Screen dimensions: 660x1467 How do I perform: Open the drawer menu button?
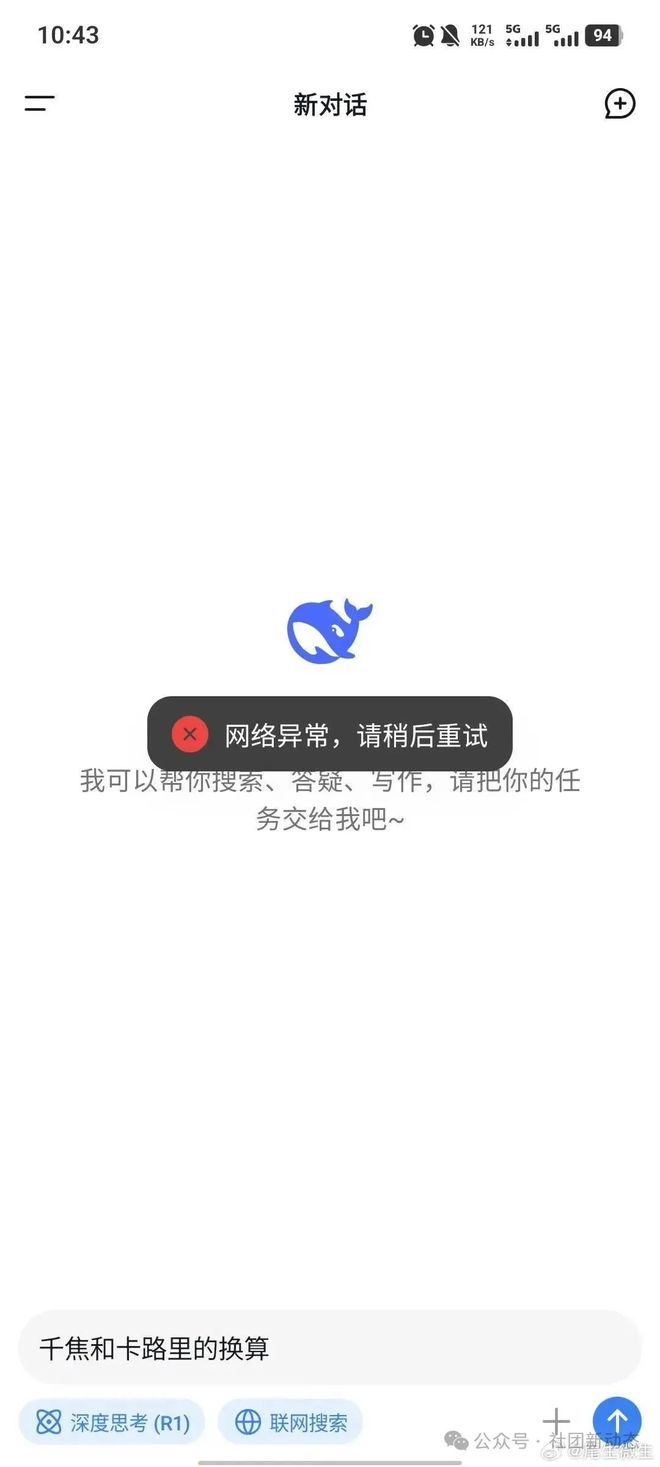[x=39, y=103]
